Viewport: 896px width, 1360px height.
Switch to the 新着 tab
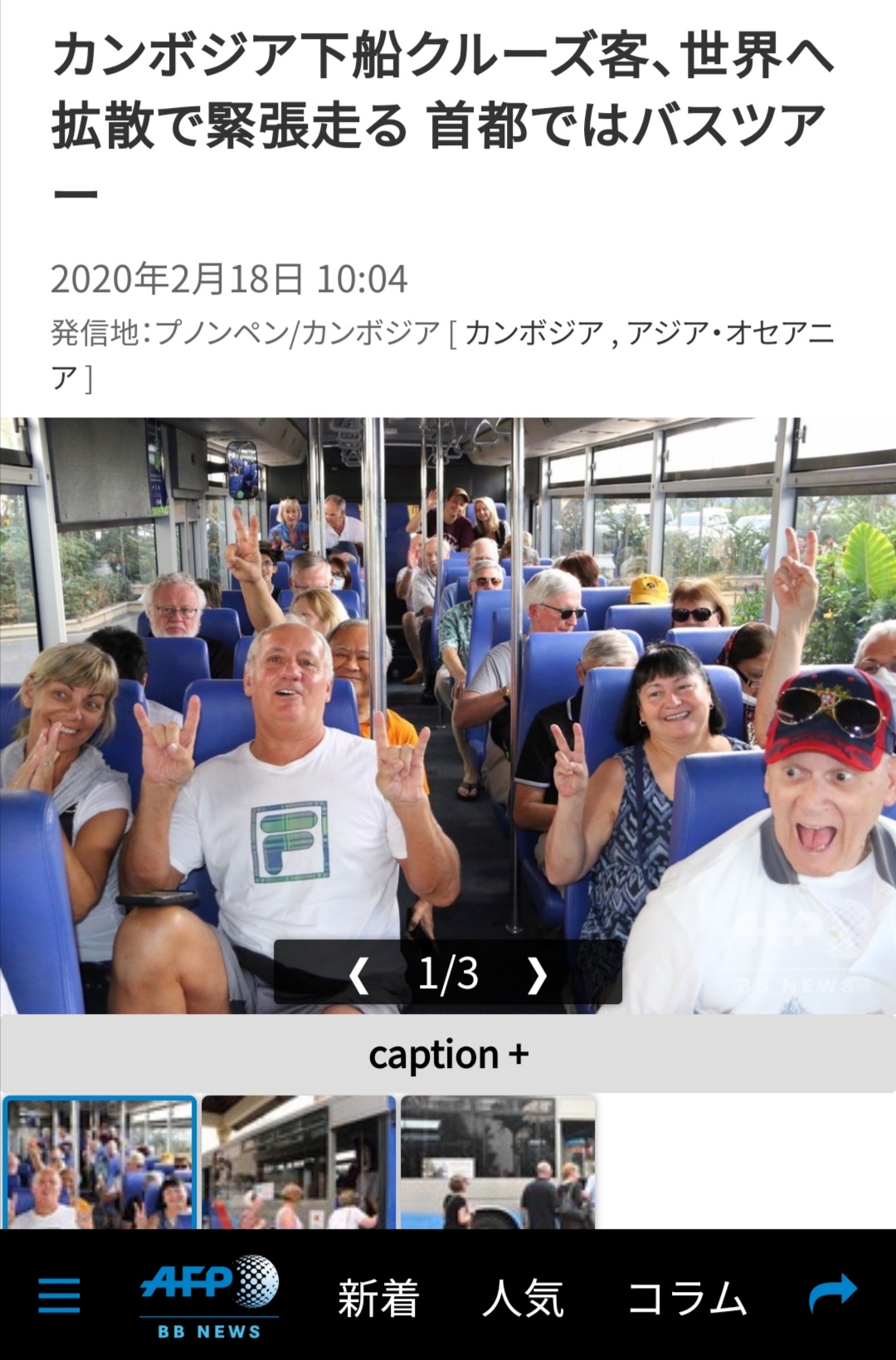[378, 1297]
